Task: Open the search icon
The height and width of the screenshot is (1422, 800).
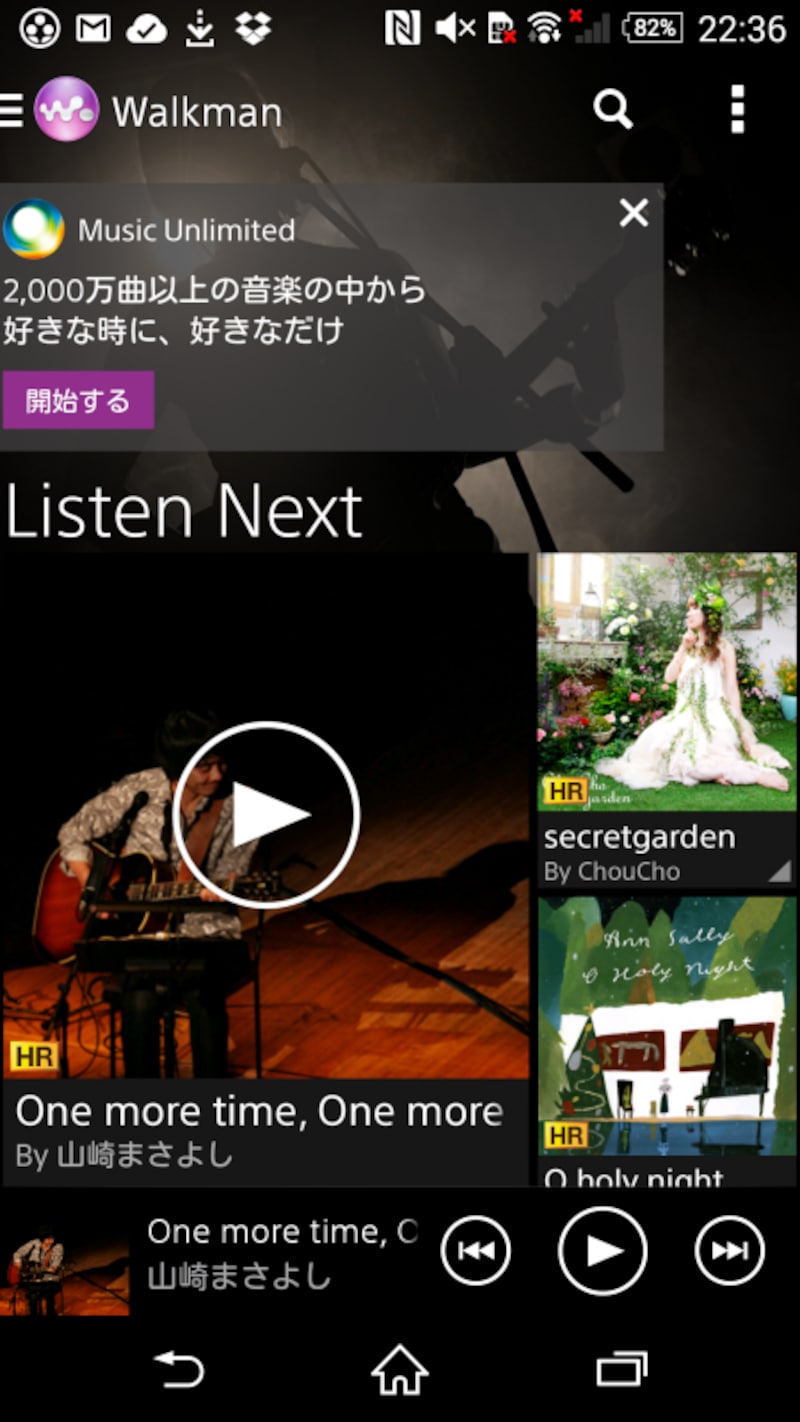Action: (x=613, y=109)
